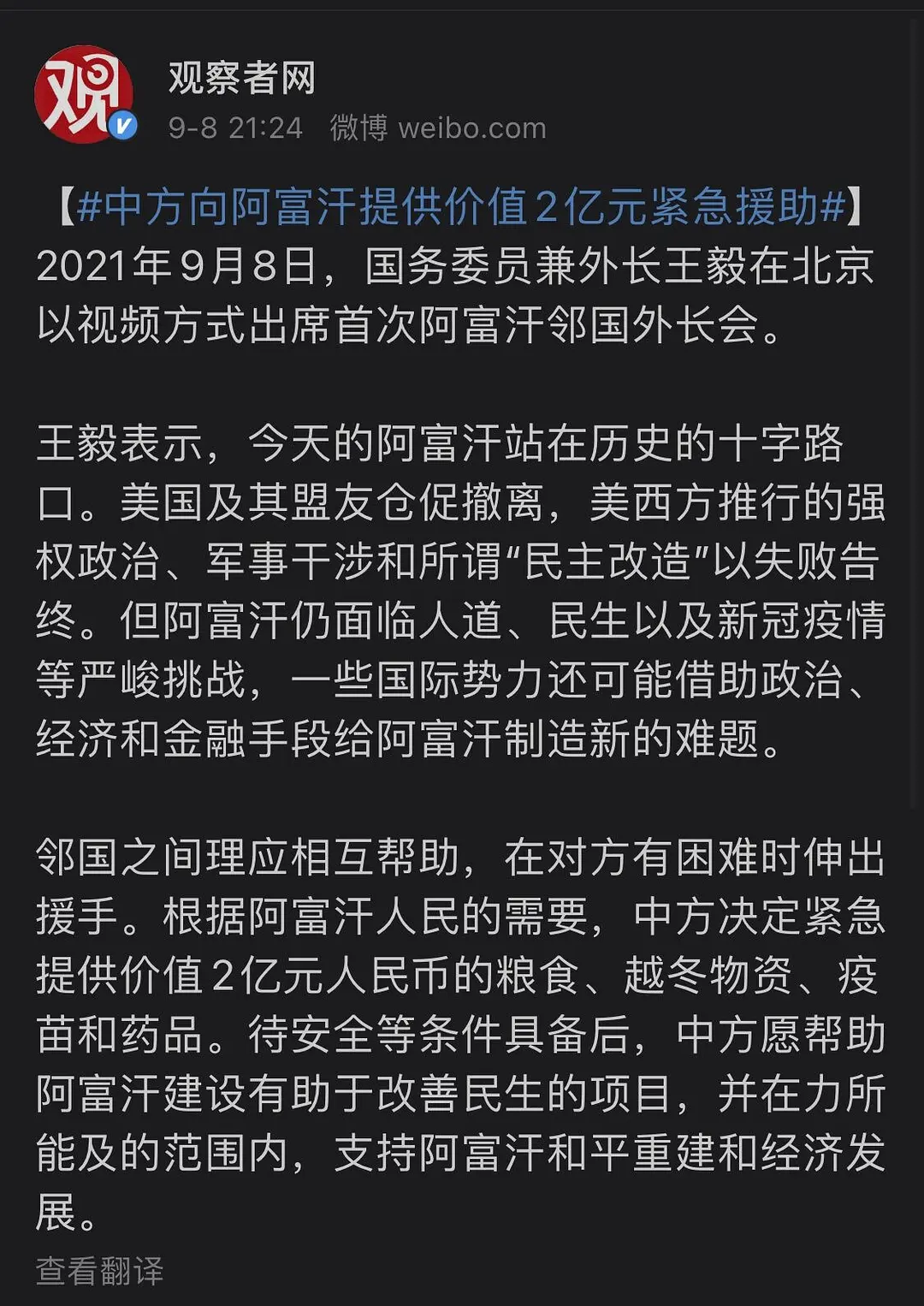Tap the 观察者网 account name
This screenshot has height=1306, width=924.
tap(242, 78)
